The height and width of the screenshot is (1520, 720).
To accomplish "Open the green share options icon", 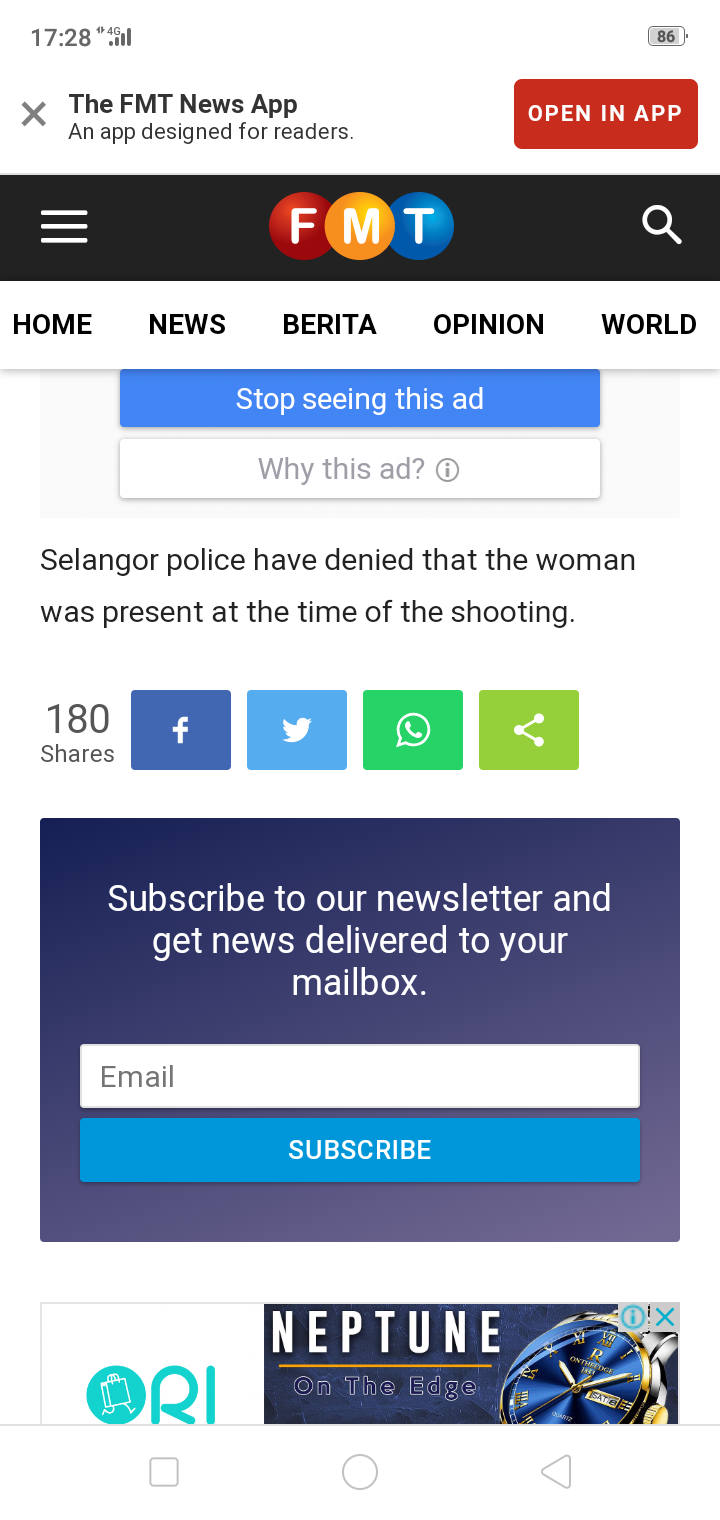I will 529,730.
